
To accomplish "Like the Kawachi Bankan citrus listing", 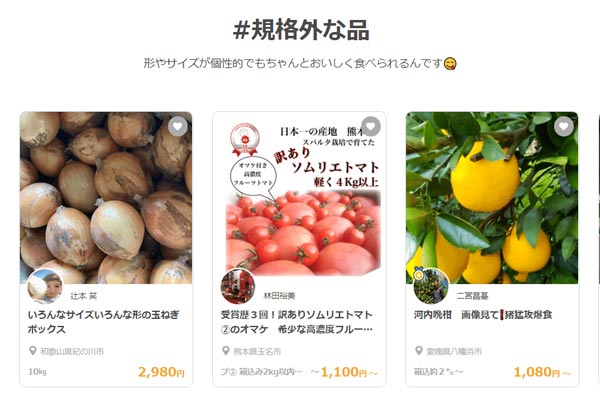I will [563, 126].
